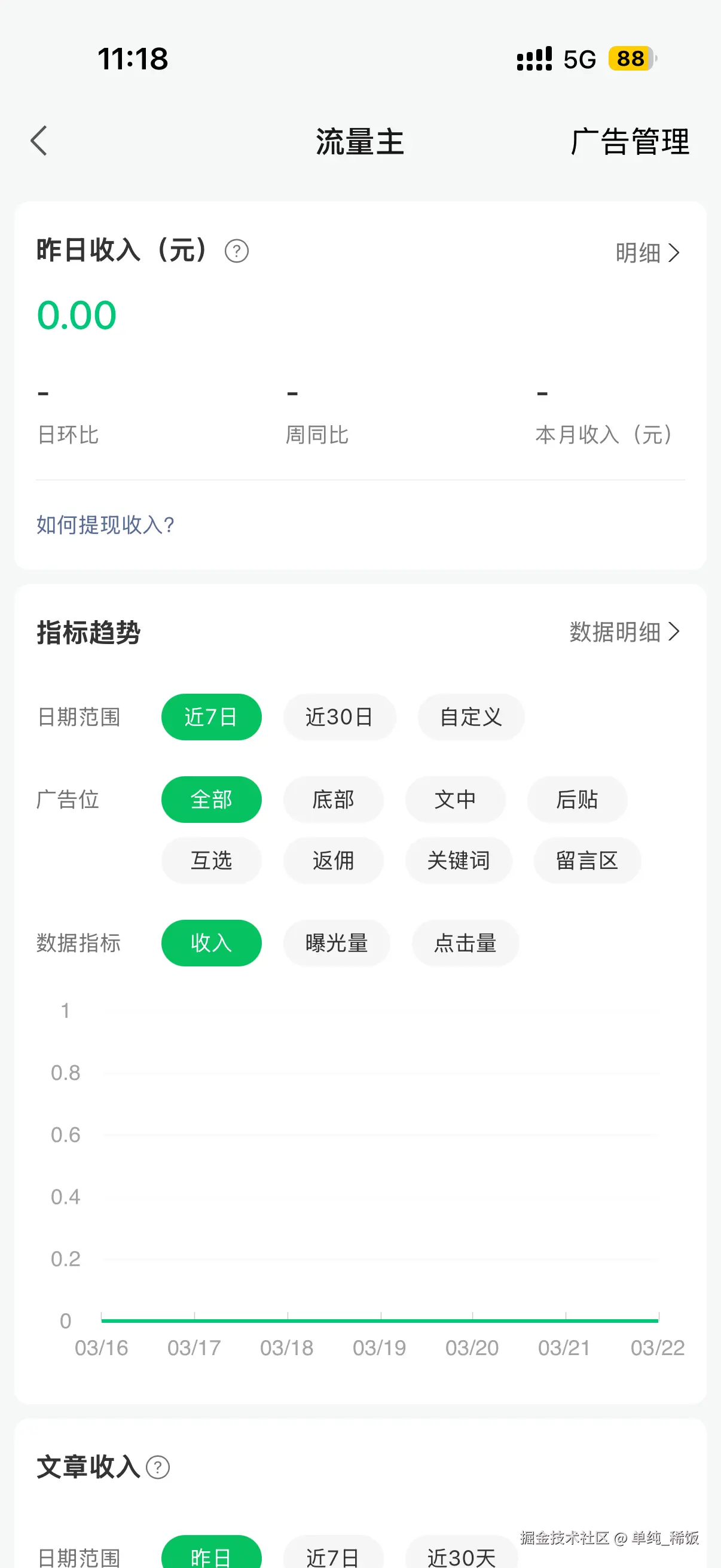
Task: Select the 文中 ad placement filter
Action: point(455,800)
